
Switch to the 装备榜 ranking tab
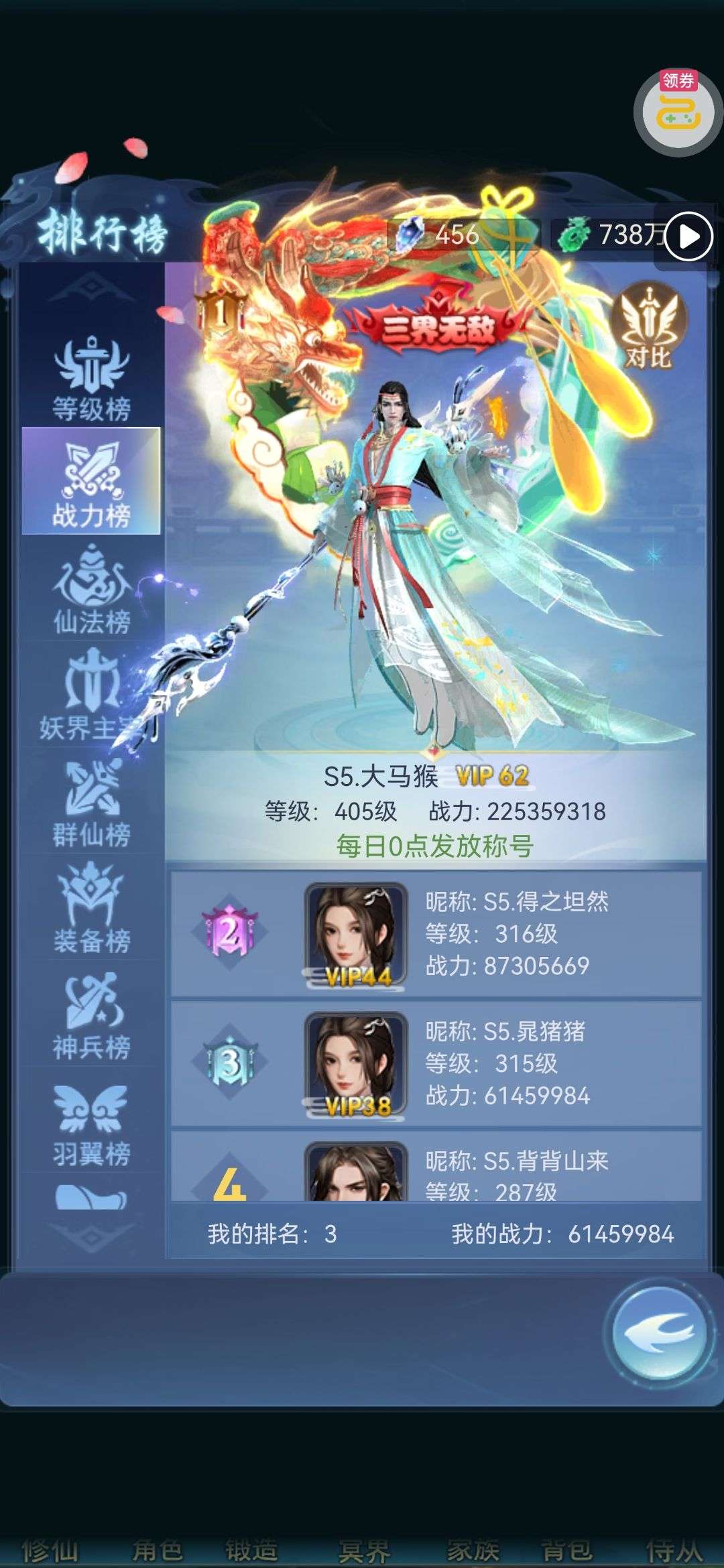91,907
